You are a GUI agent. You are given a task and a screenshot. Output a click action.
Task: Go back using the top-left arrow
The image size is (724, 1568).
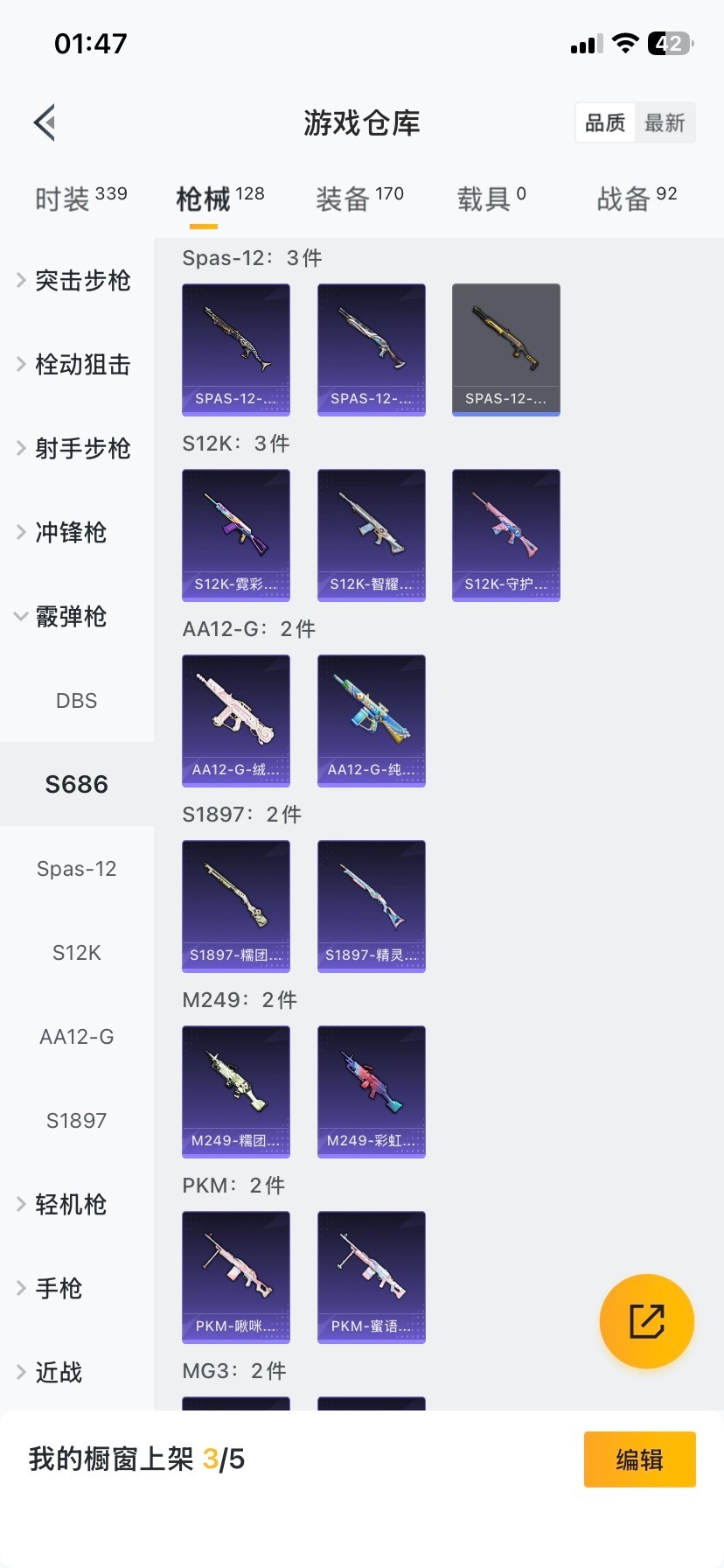[x=45, y=122]
